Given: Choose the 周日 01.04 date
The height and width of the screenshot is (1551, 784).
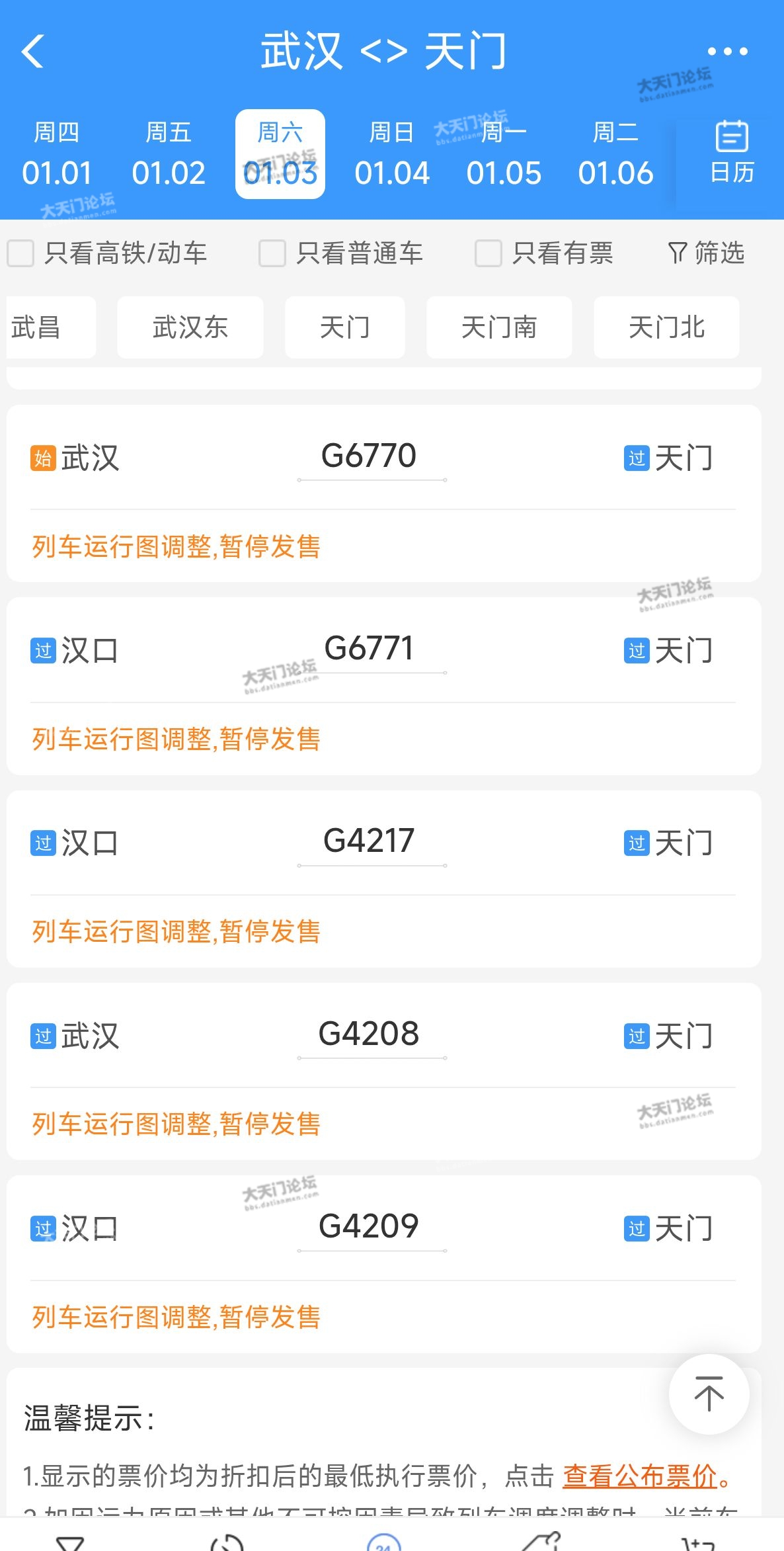Looking at the screenshot, I should tap(392, 154).
